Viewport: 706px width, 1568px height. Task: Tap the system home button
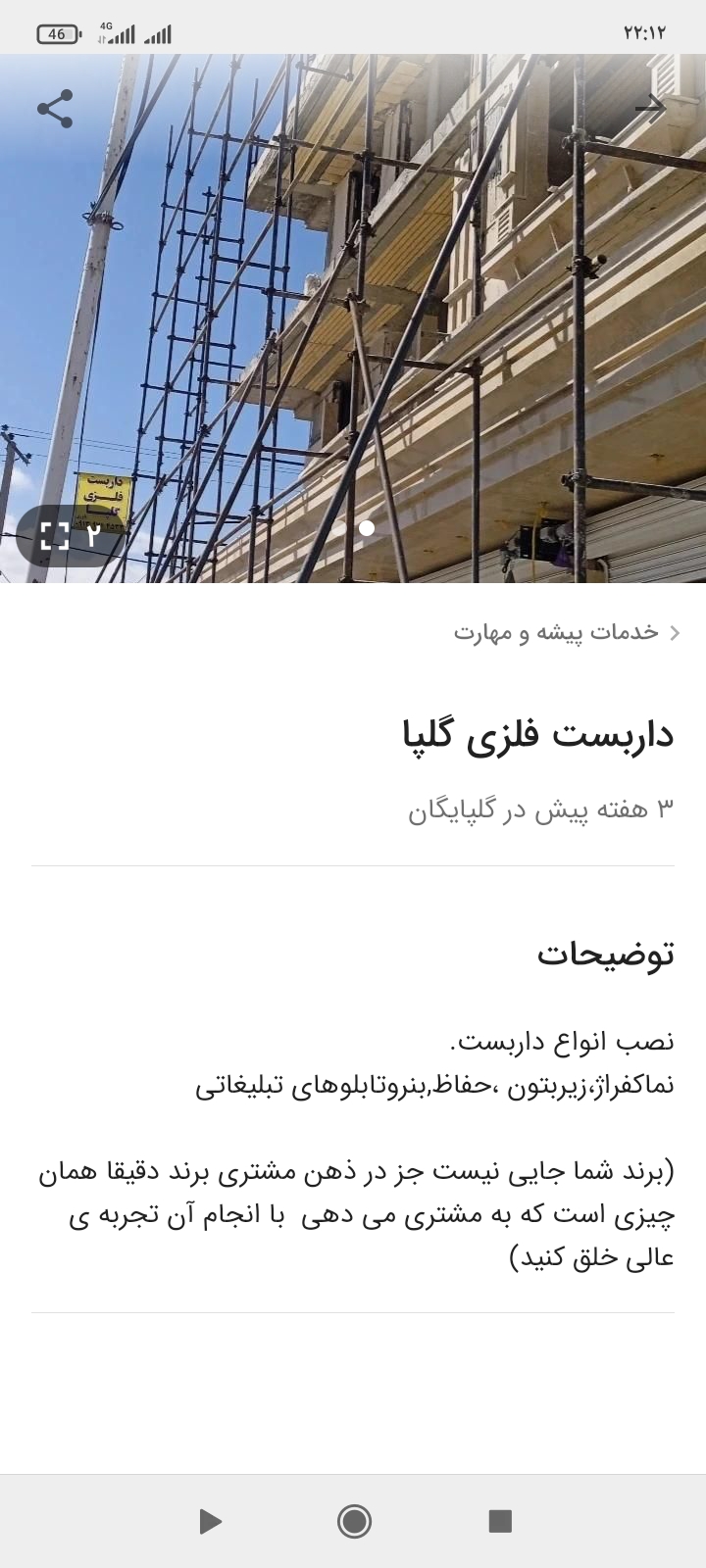tap(354, 1521)
